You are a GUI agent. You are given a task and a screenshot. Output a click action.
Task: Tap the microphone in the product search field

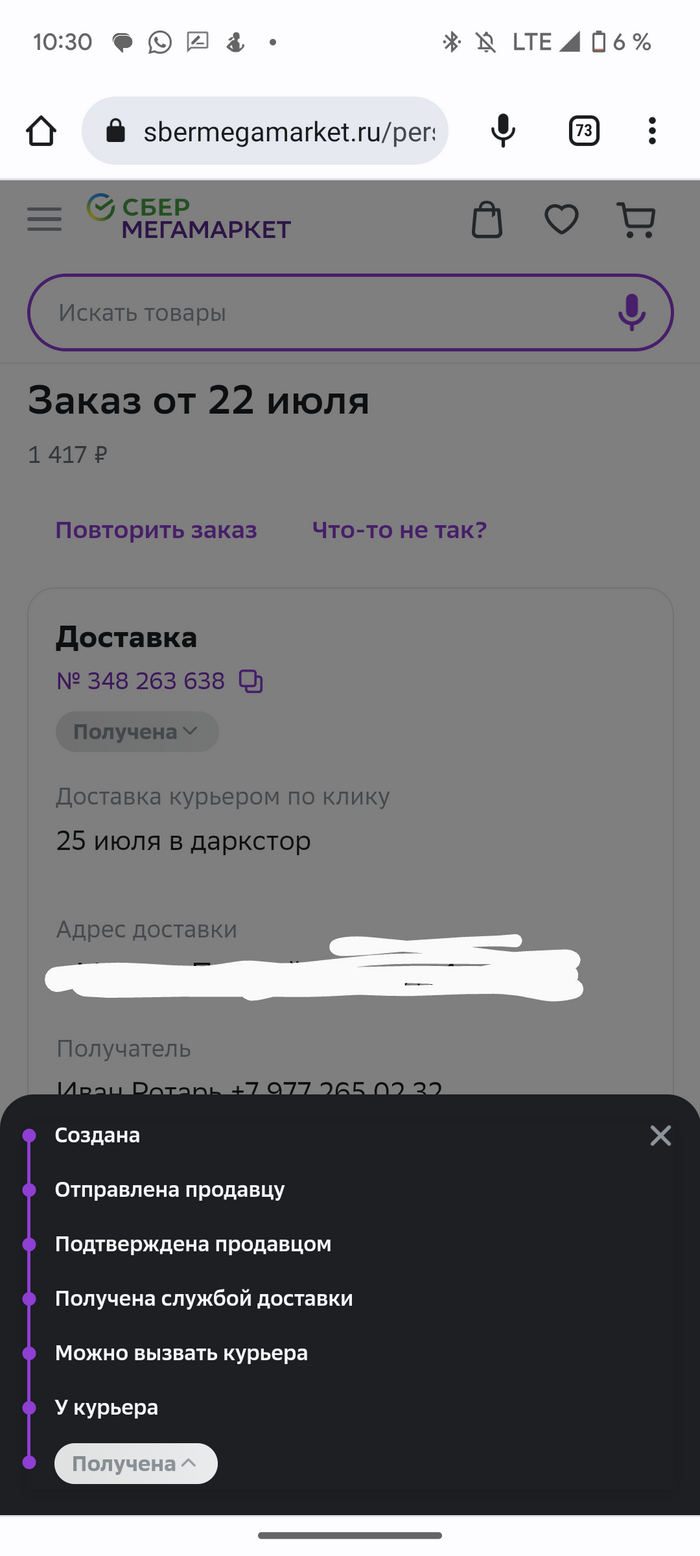[x=631, y=313]
